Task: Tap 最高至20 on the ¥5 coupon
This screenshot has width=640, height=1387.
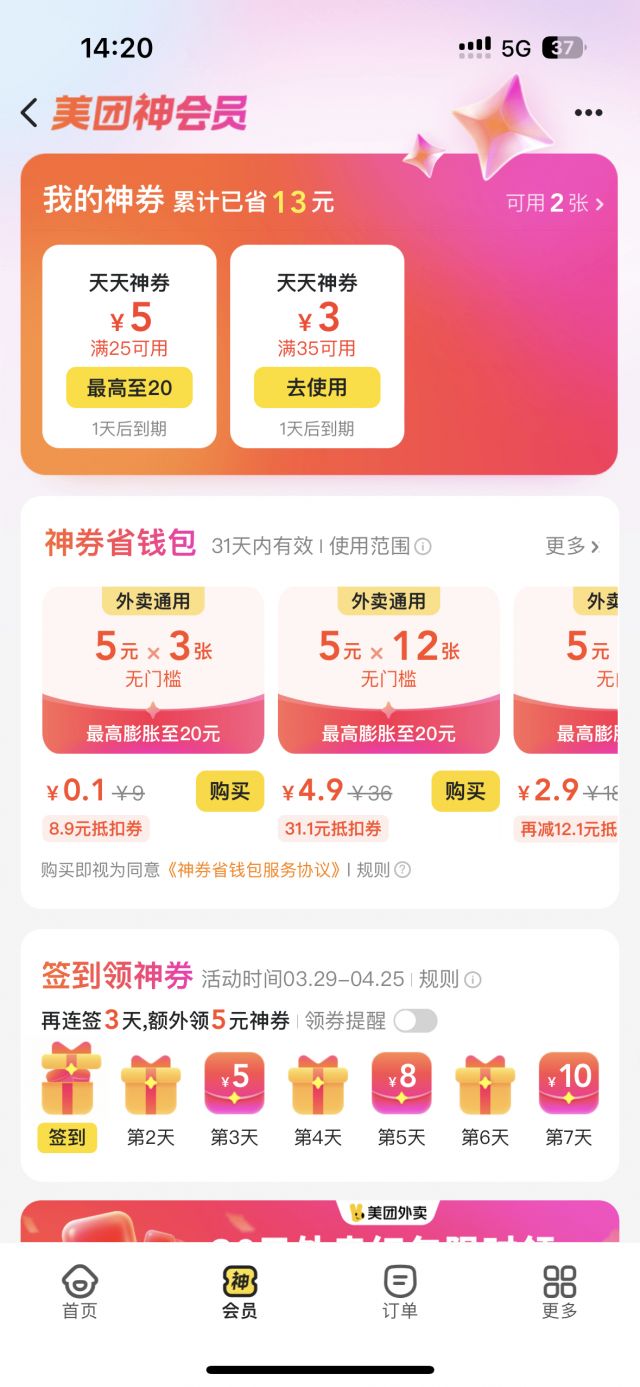Action: coord(129,388)
